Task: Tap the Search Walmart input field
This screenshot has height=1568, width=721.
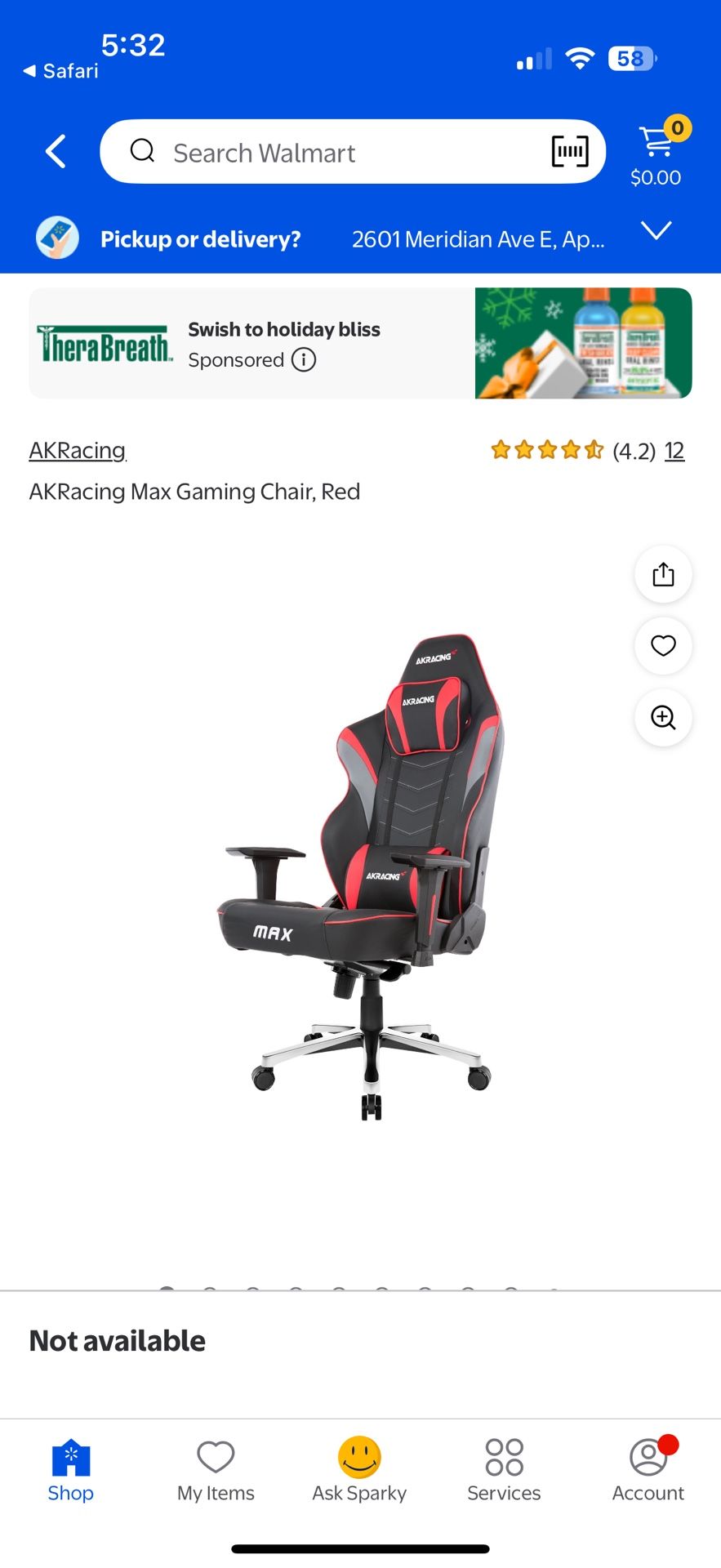Action: coord(327,151)
